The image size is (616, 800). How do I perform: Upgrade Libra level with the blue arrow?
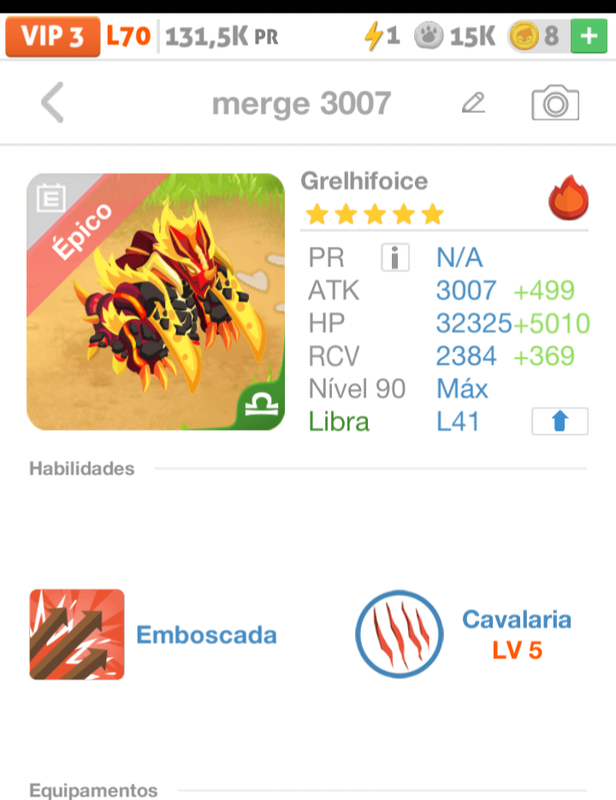(559, 422)
